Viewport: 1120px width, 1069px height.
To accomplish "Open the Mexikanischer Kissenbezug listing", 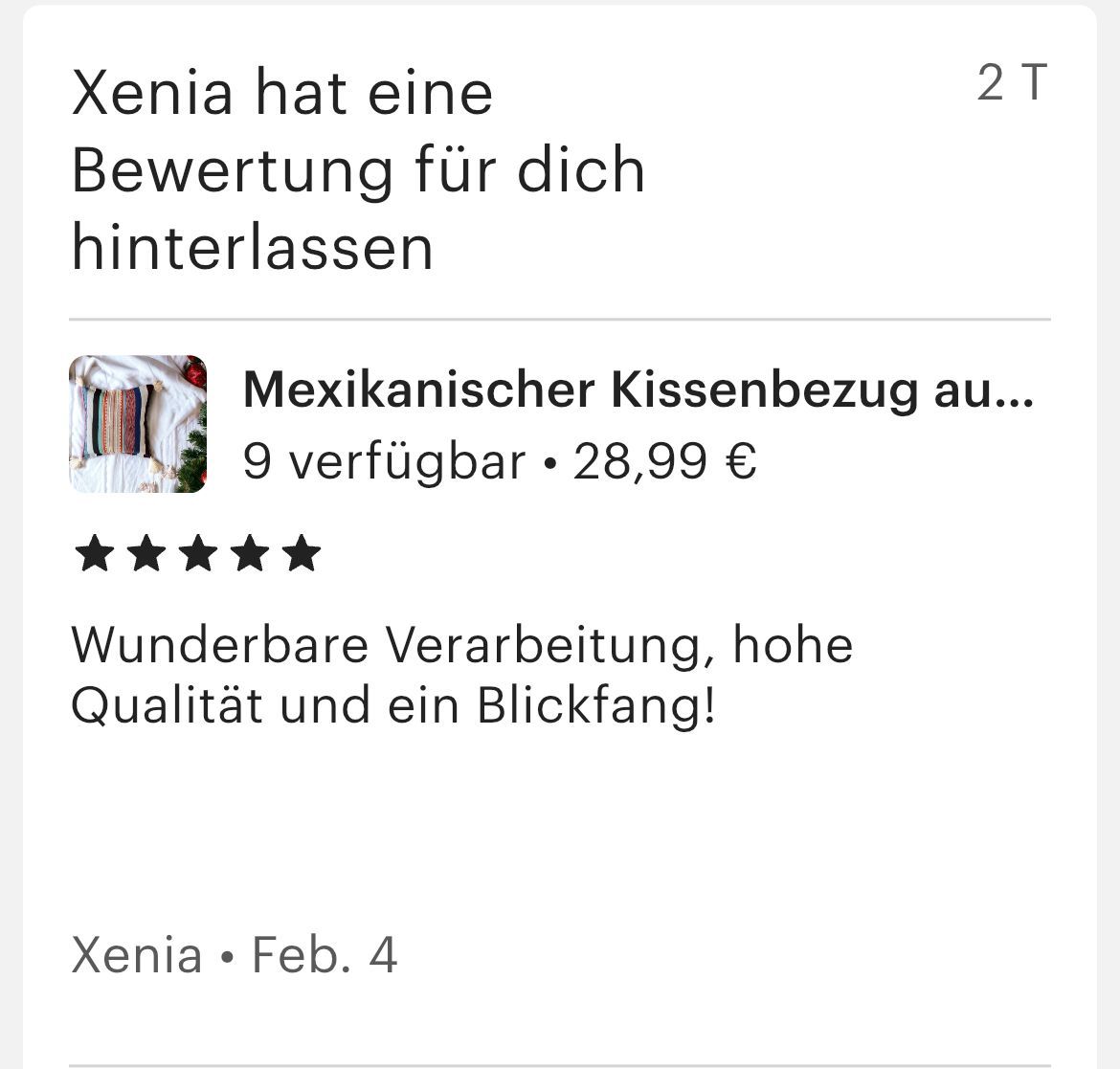I will click(638, 390).
